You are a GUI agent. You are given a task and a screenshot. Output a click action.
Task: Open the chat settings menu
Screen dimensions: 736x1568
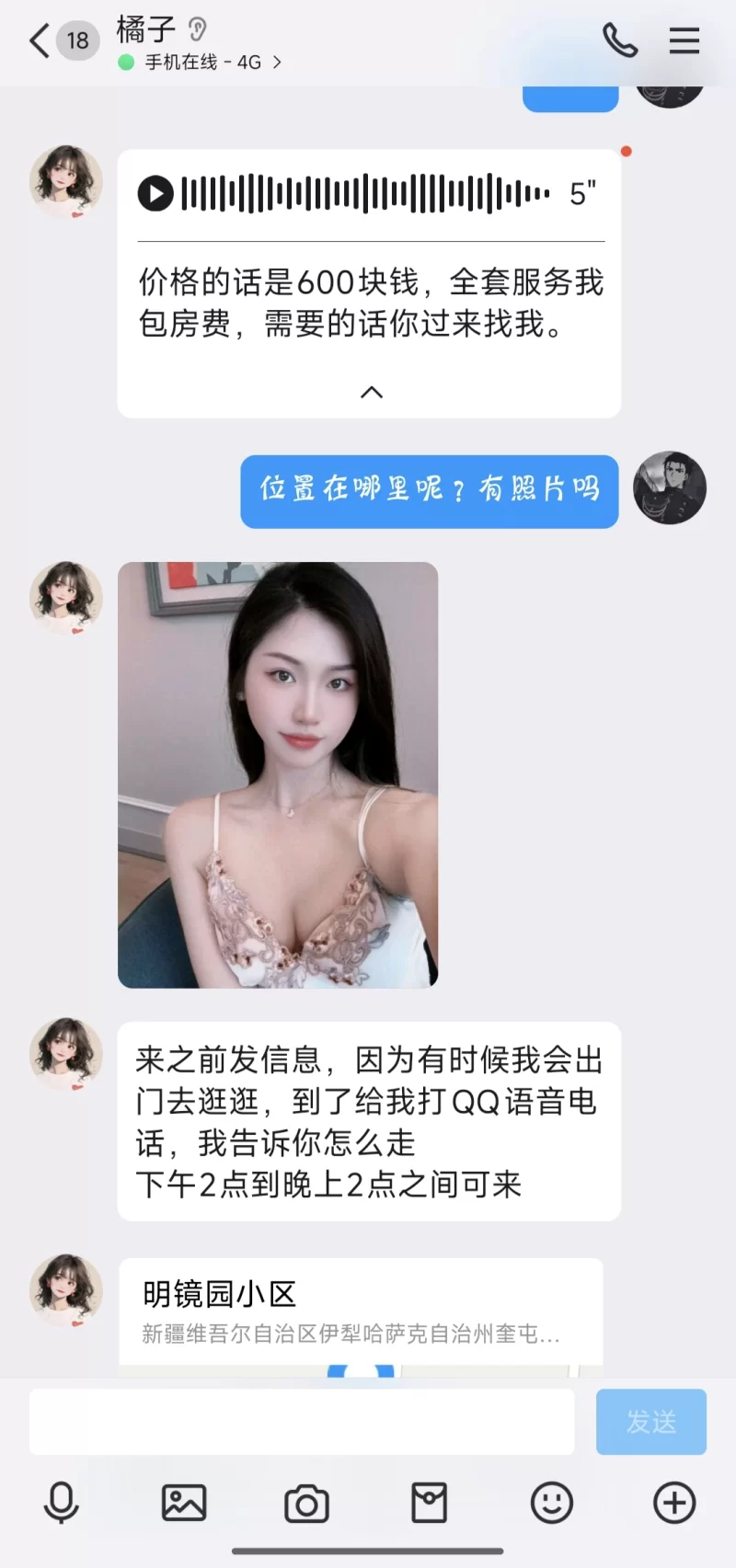tap(684, 40)
